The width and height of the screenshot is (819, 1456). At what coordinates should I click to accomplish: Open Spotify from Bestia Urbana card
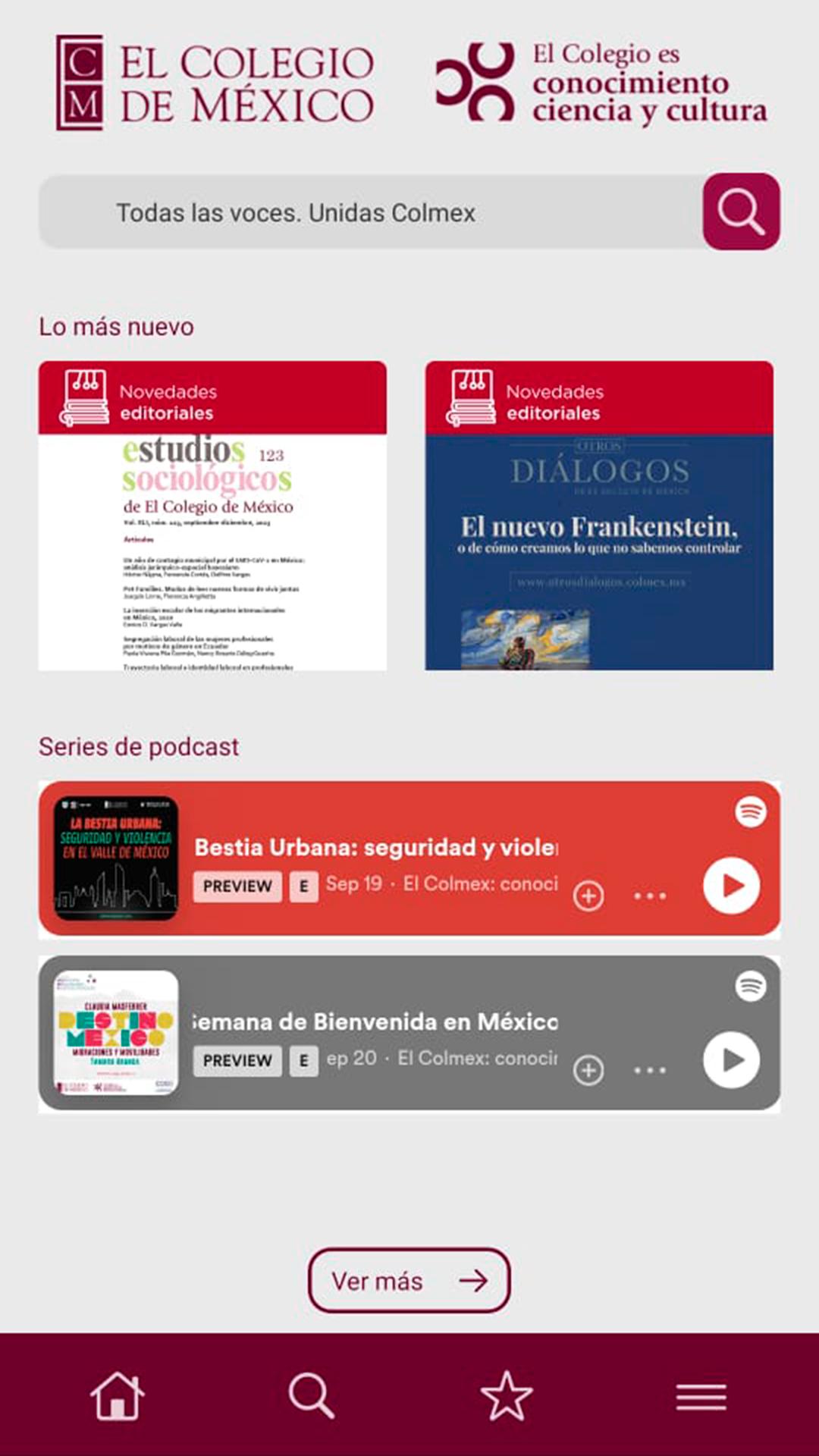751,812
